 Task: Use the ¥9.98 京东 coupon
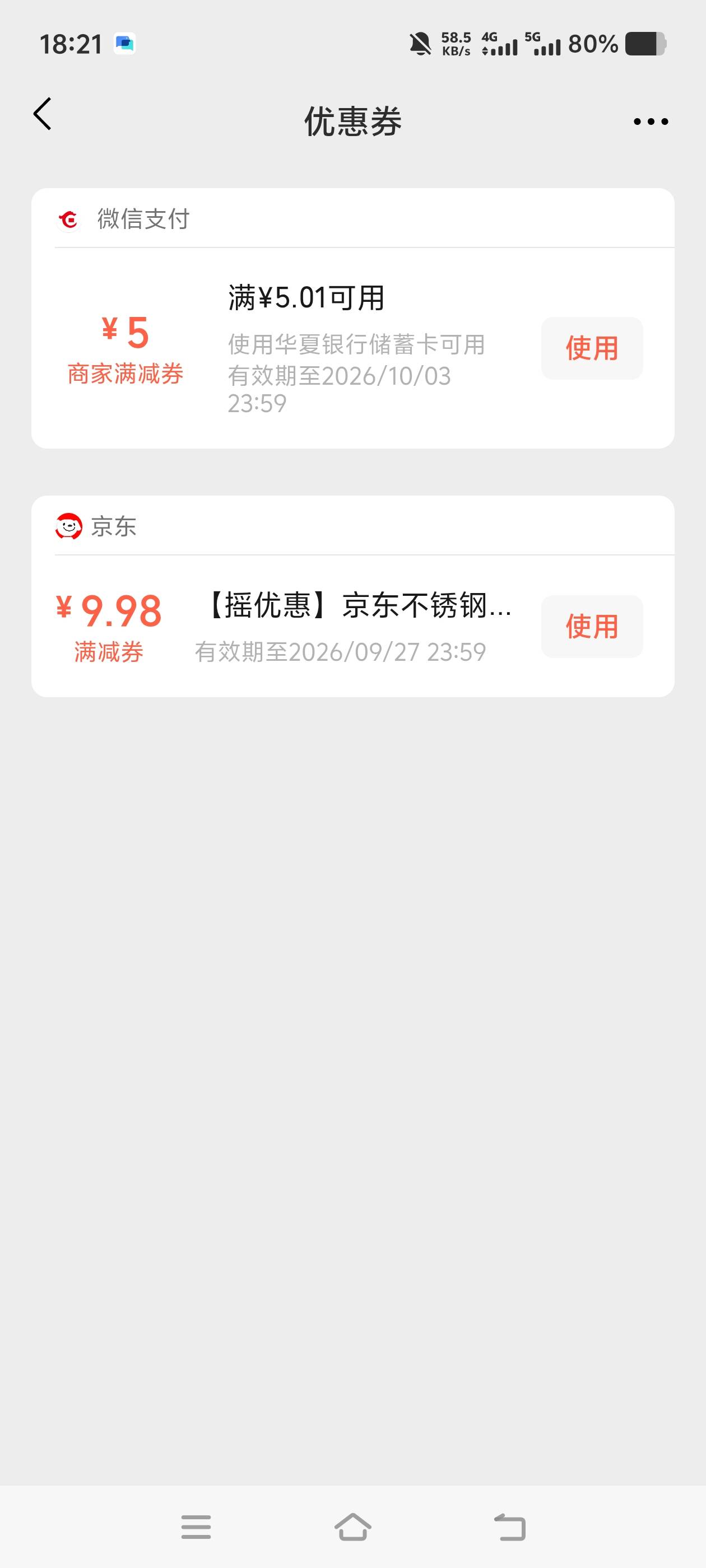point(592,626)
